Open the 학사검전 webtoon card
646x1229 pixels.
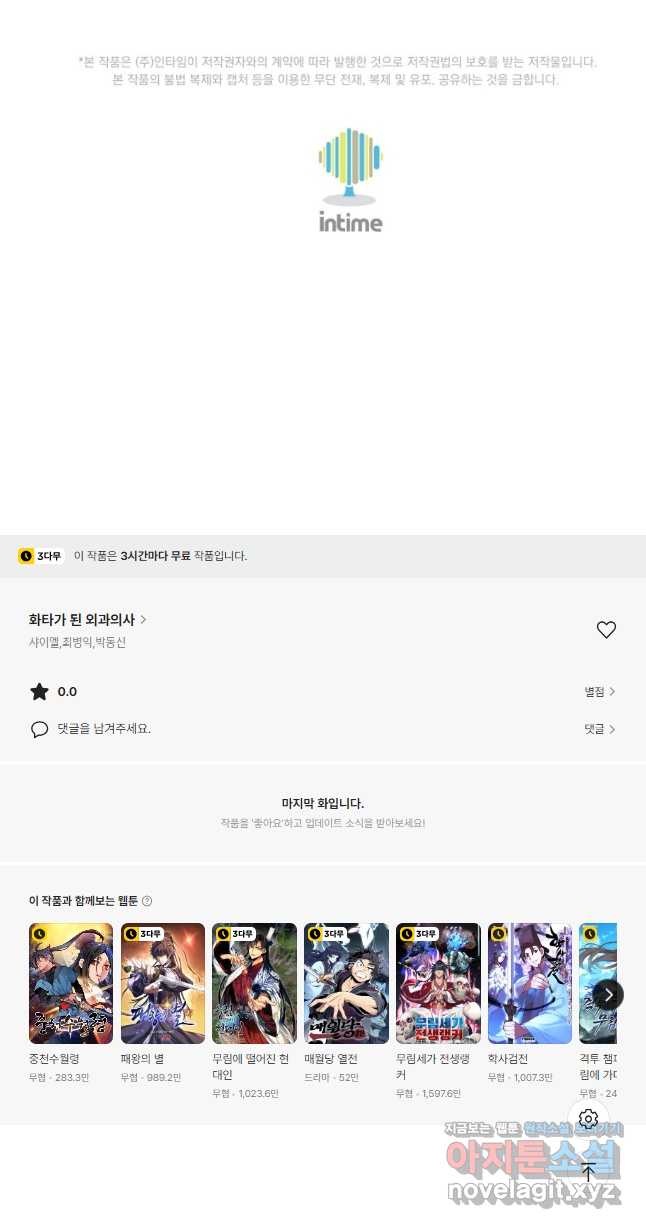(530, 984)
